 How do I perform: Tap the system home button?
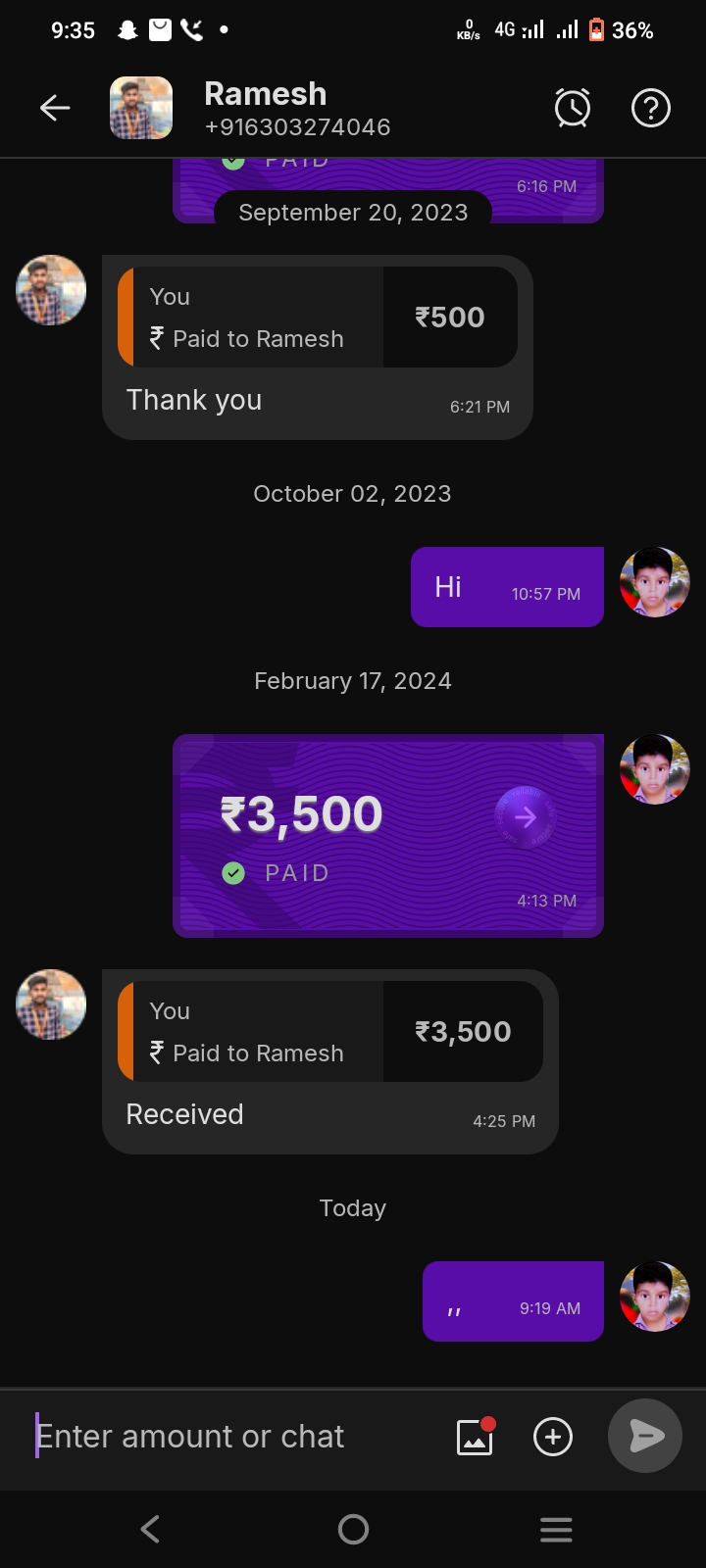pos(353,1529)
